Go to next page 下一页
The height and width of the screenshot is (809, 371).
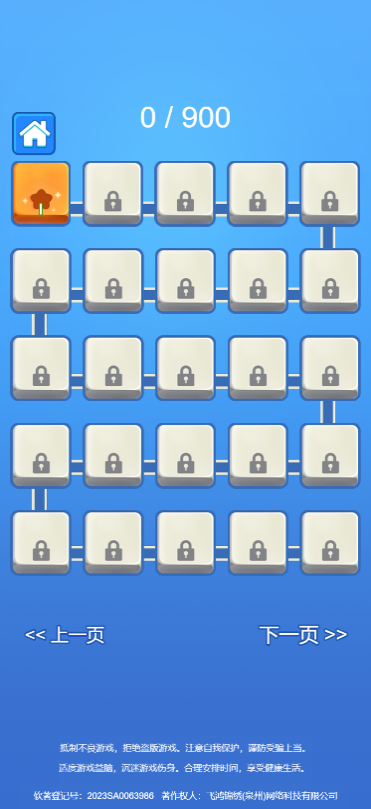coord(303,635)
